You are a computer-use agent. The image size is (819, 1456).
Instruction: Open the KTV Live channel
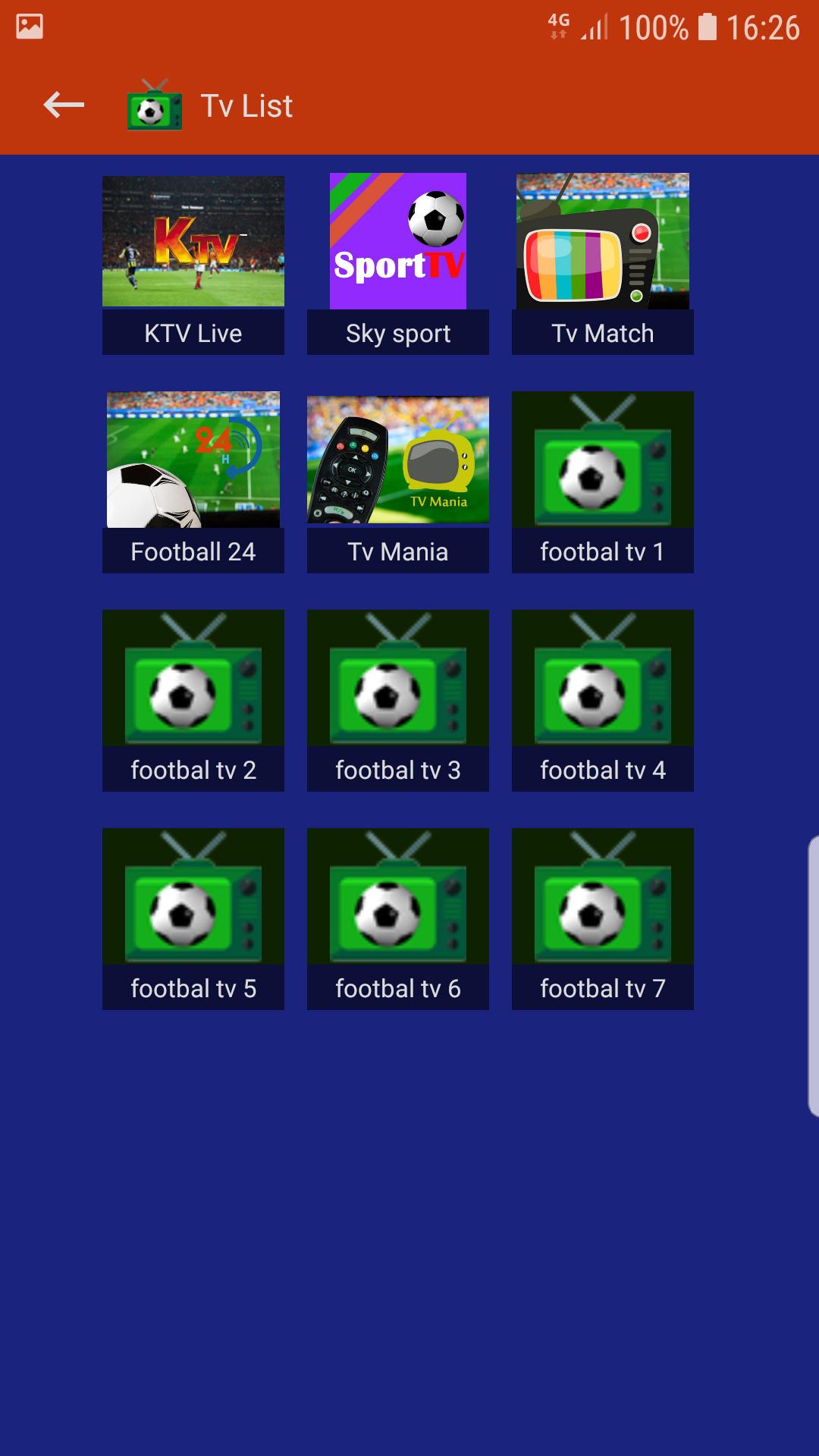pos(193,264)
